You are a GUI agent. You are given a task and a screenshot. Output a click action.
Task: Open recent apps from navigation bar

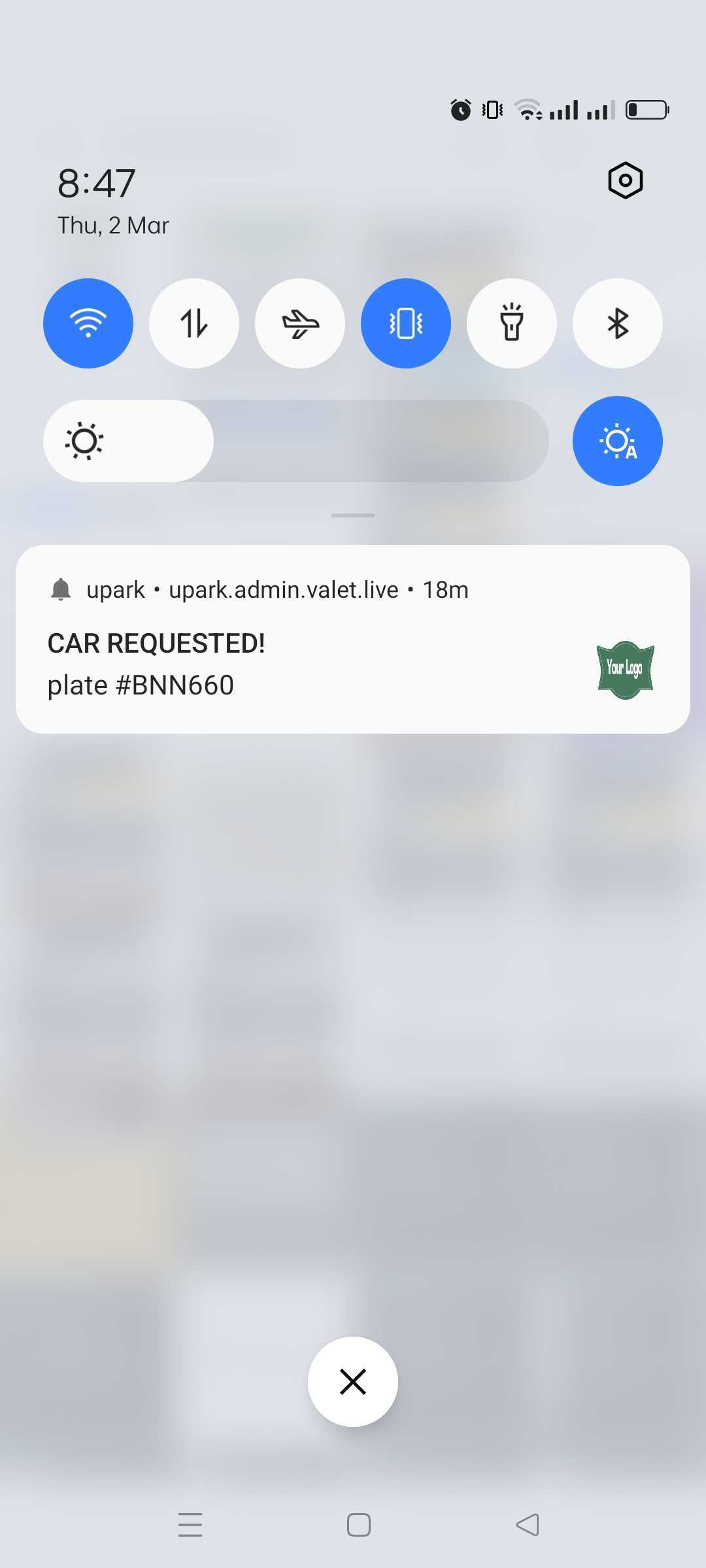click(x=190, y=1525)
